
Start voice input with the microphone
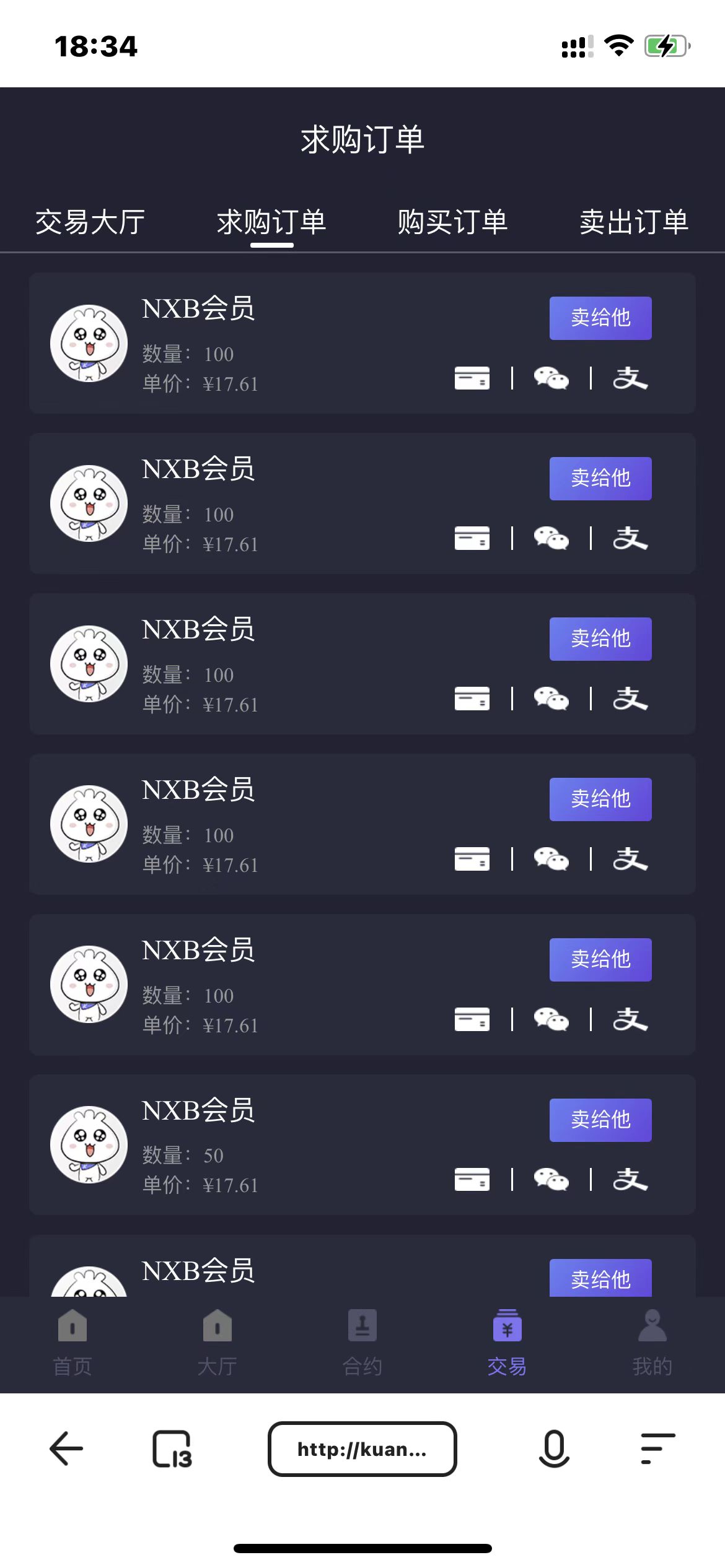(554, 1449)
